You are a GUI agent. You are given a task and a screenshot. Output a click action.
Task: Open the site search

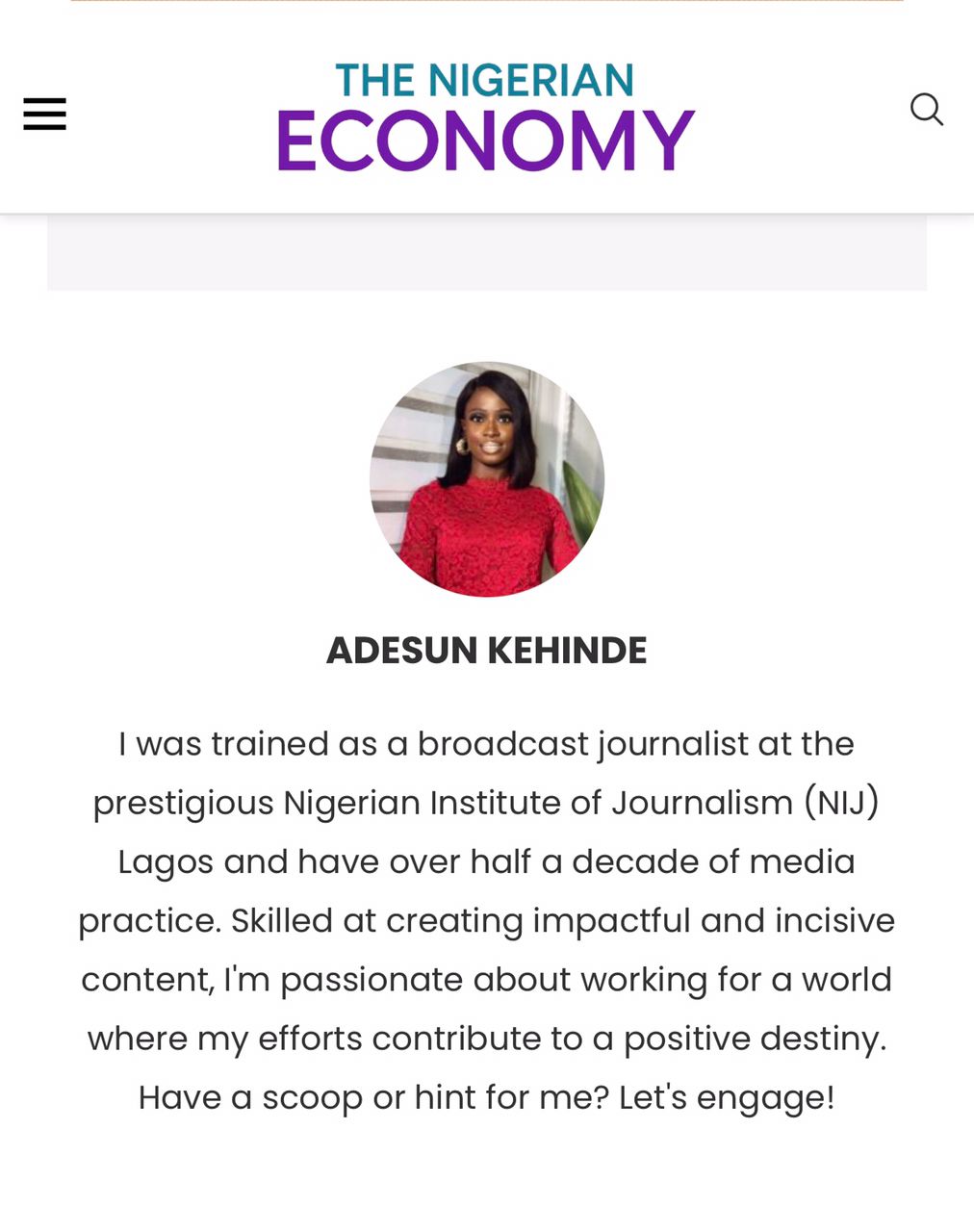click(x=926, y=109)
